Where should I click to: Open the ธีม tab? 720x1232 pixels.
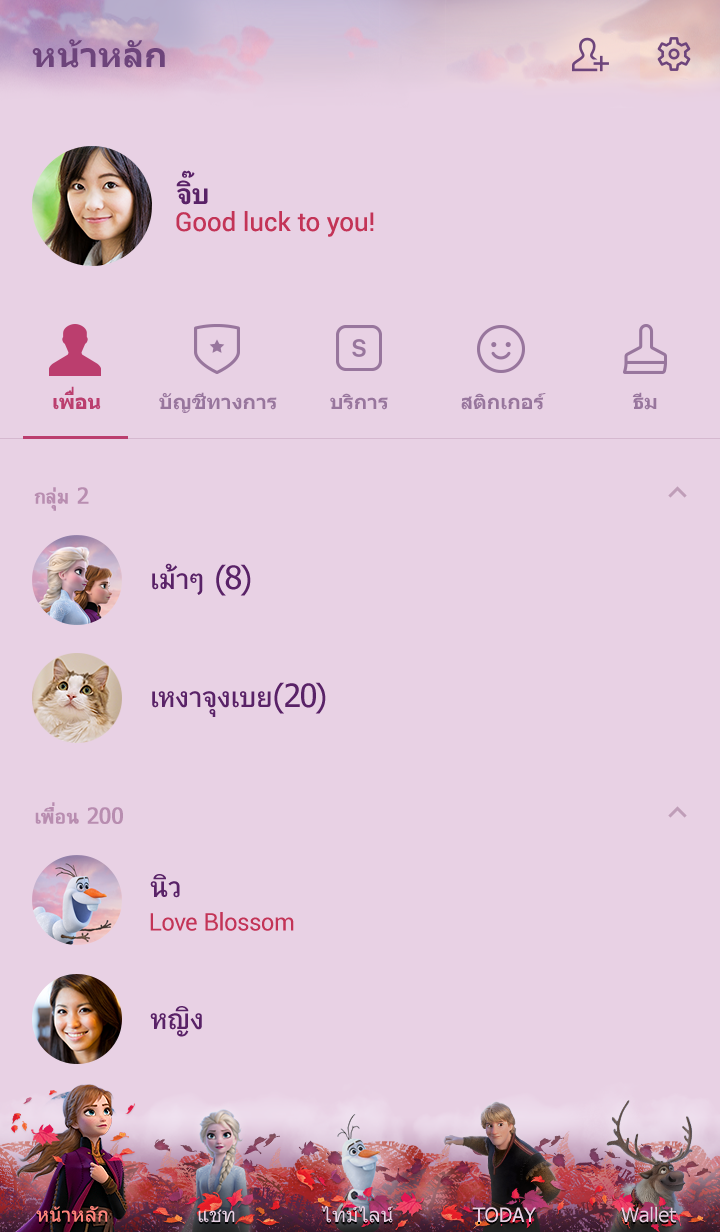pyautogui.click(x=644, y=370)
